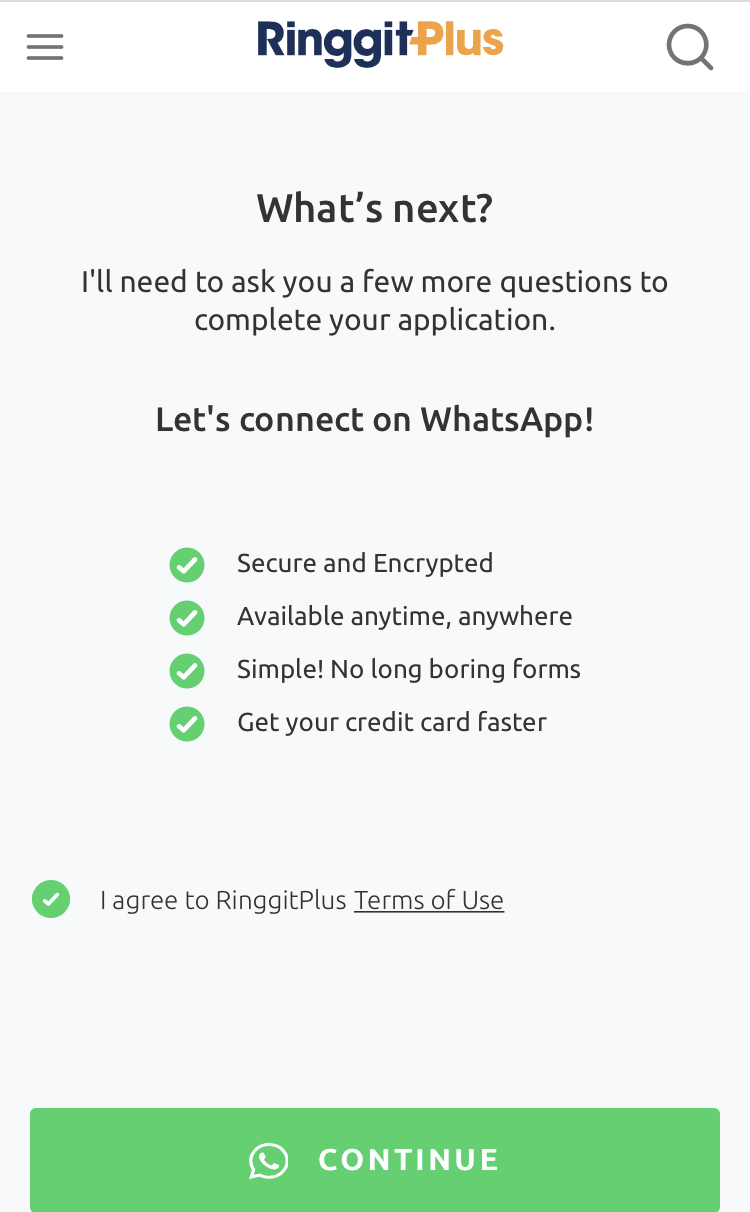Open the hamburger navigation menu
The width and height of the screenshot is (750, 1212).
44,46
